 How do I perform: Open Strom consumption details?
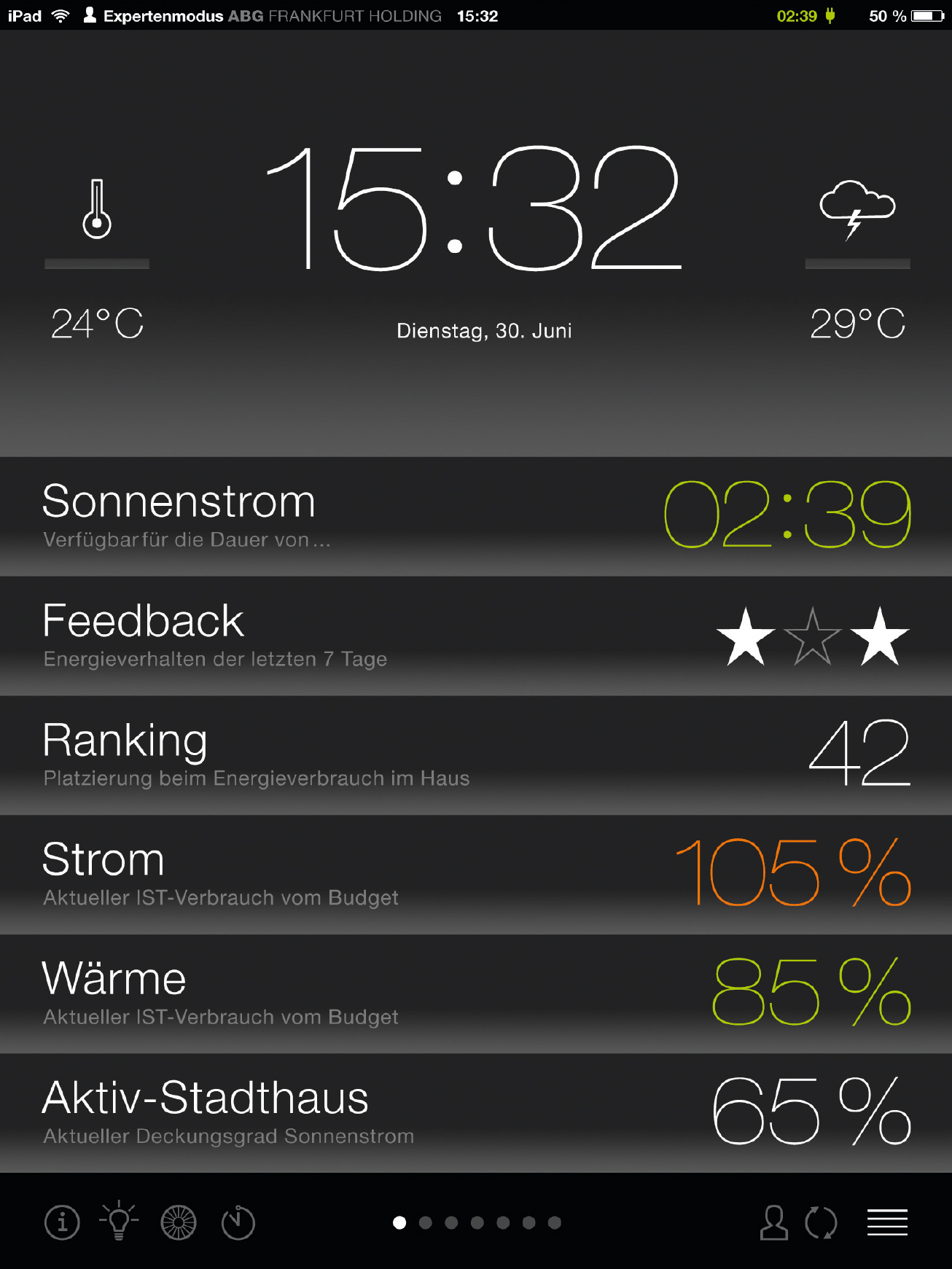476,875
